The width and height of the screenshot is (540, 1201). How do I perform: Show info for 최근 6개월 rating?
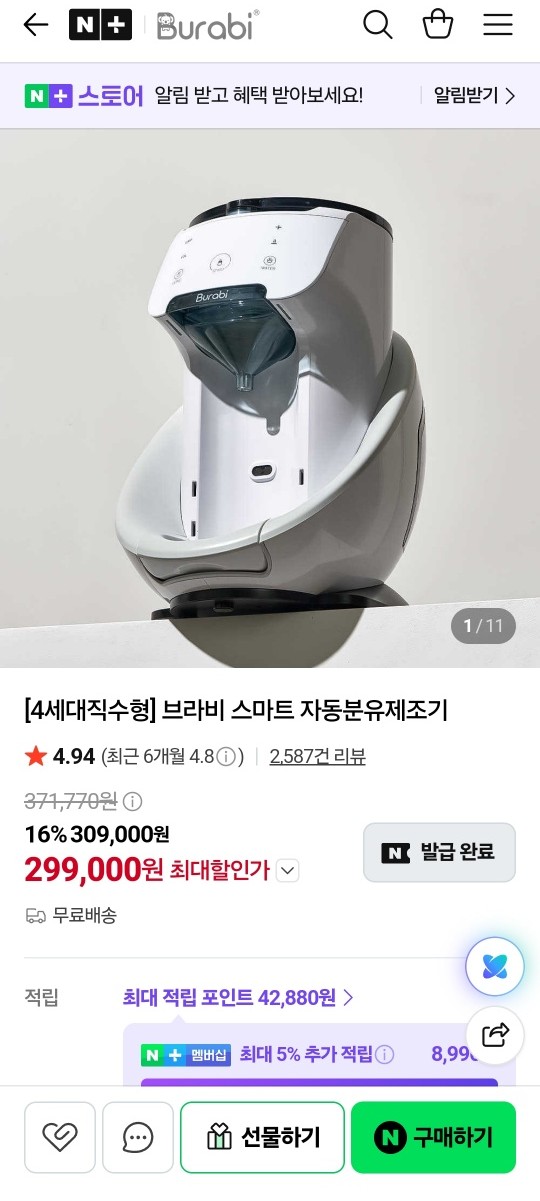(227, 757)
